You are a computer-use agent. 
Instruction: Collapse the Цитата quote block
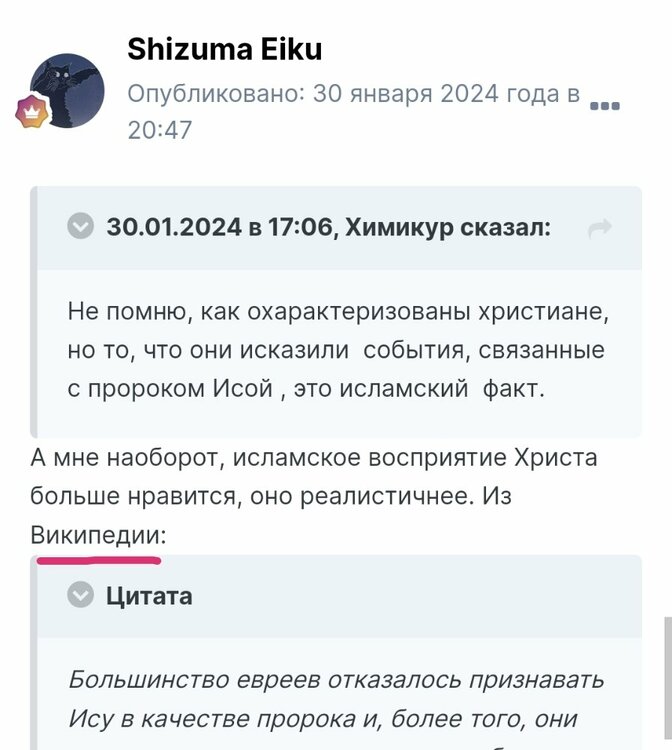point(80,596)
